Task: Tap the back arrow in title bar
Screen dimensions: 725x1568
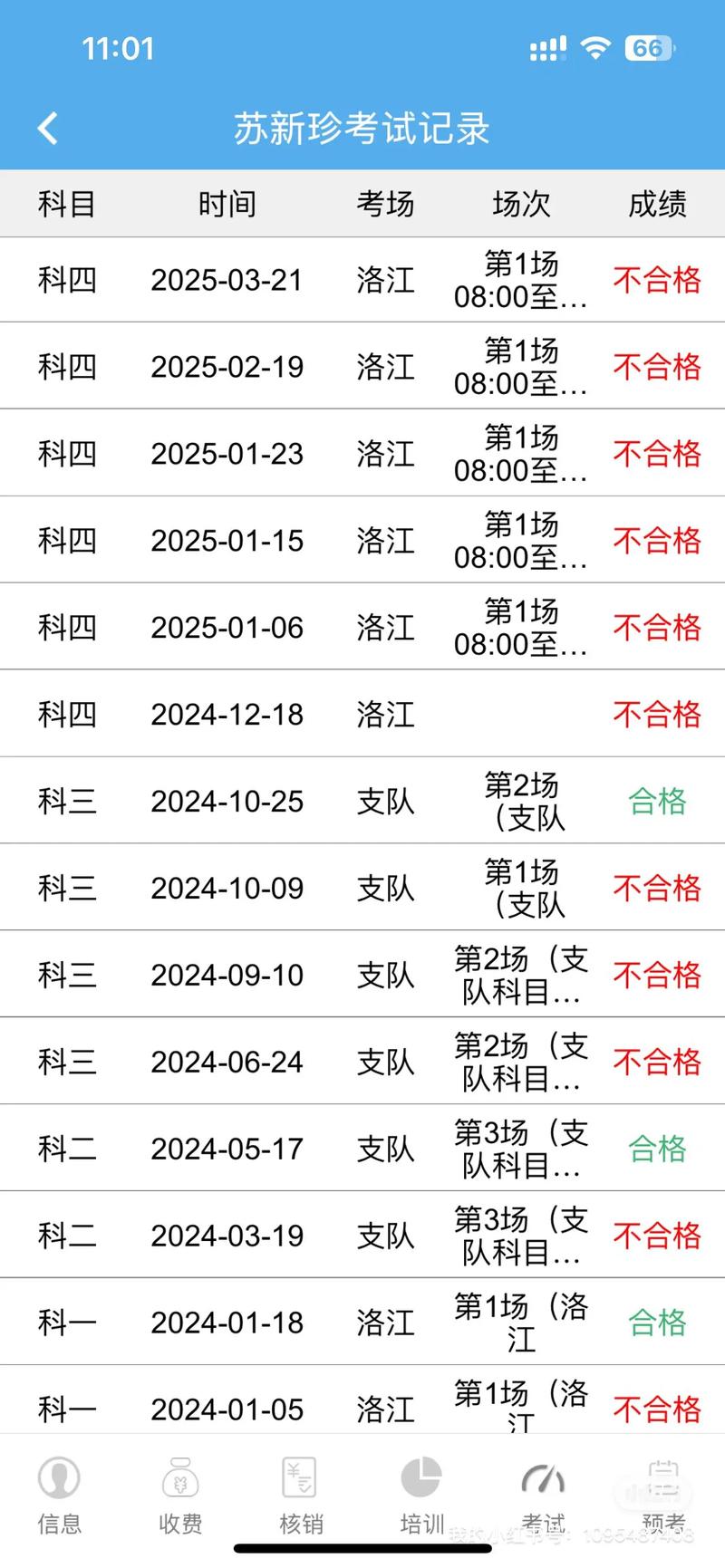Action: pos(47,128)
